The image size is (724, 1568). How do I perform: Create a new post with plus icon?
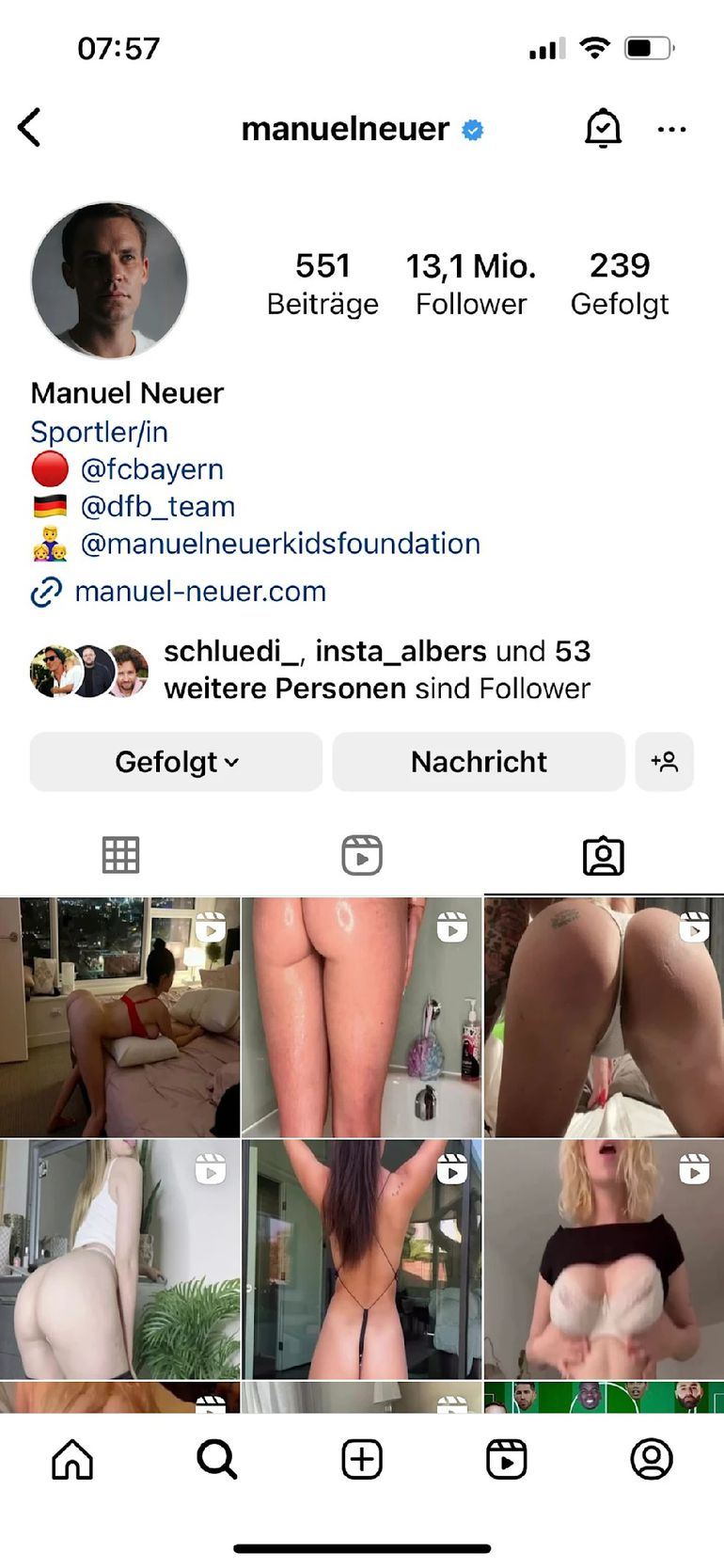(x=362, y=1460)
